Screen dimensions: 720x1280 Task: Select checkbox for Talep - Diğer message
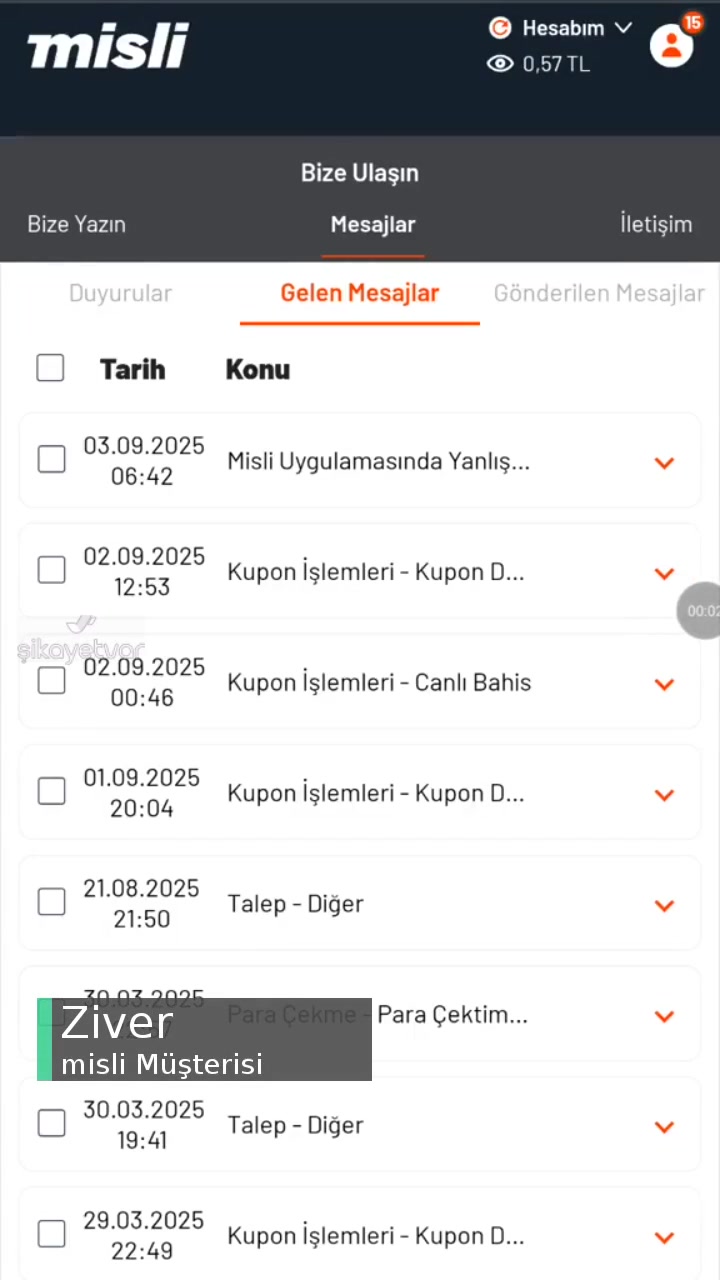point(51,901)
